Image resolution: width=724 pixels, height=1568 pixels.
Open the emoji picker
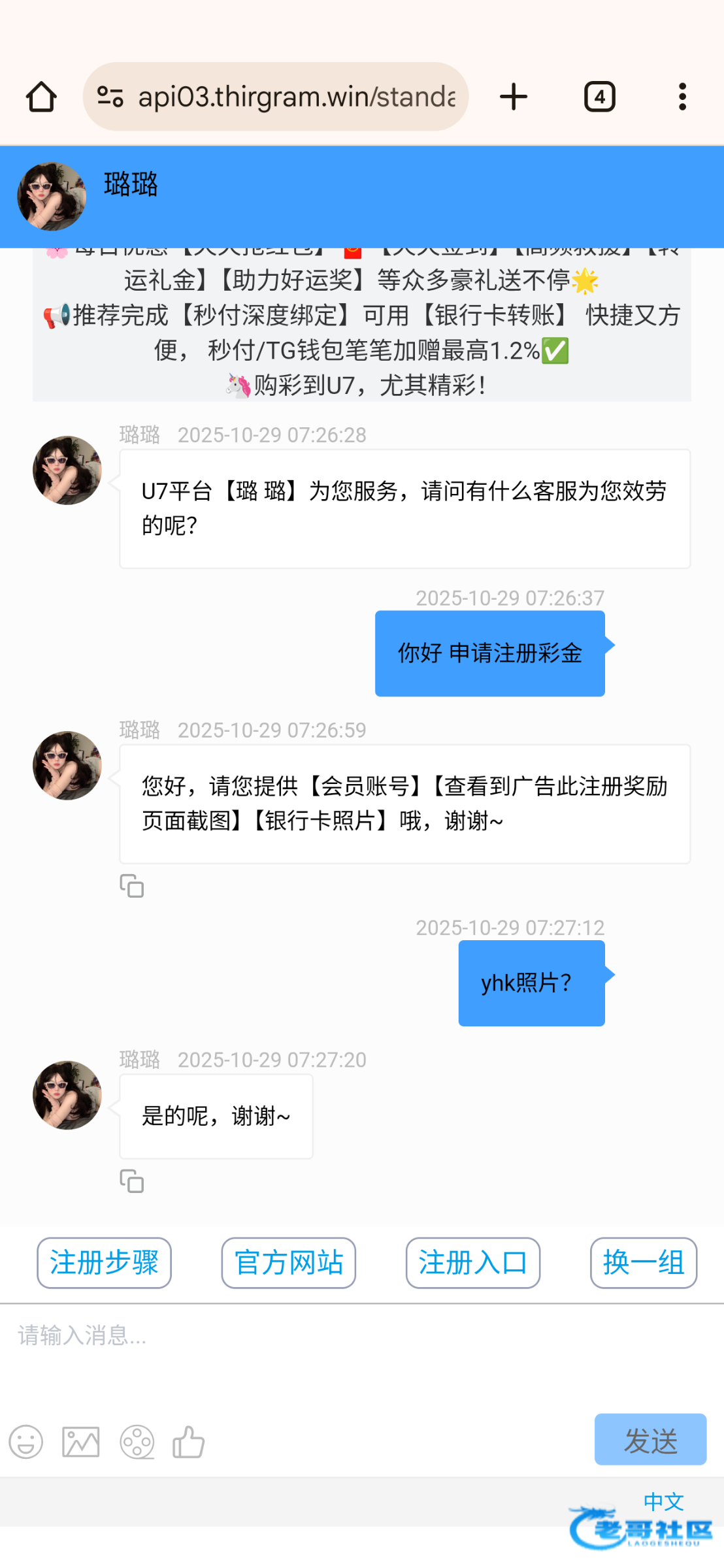point(26,1442)
